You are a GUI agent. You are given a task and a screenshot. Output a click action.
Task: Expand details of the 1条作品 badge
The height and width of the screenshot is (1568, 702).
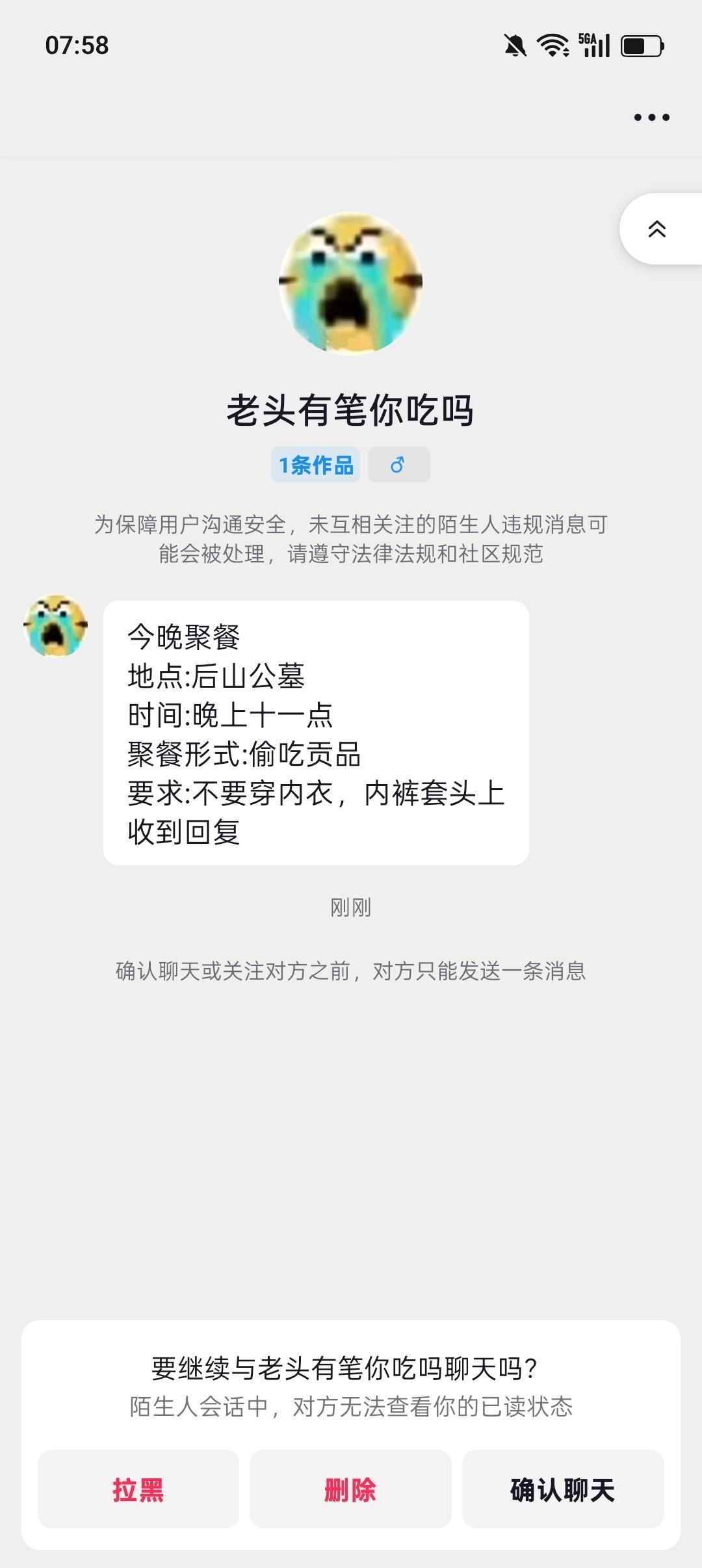(x=316, y=464)
